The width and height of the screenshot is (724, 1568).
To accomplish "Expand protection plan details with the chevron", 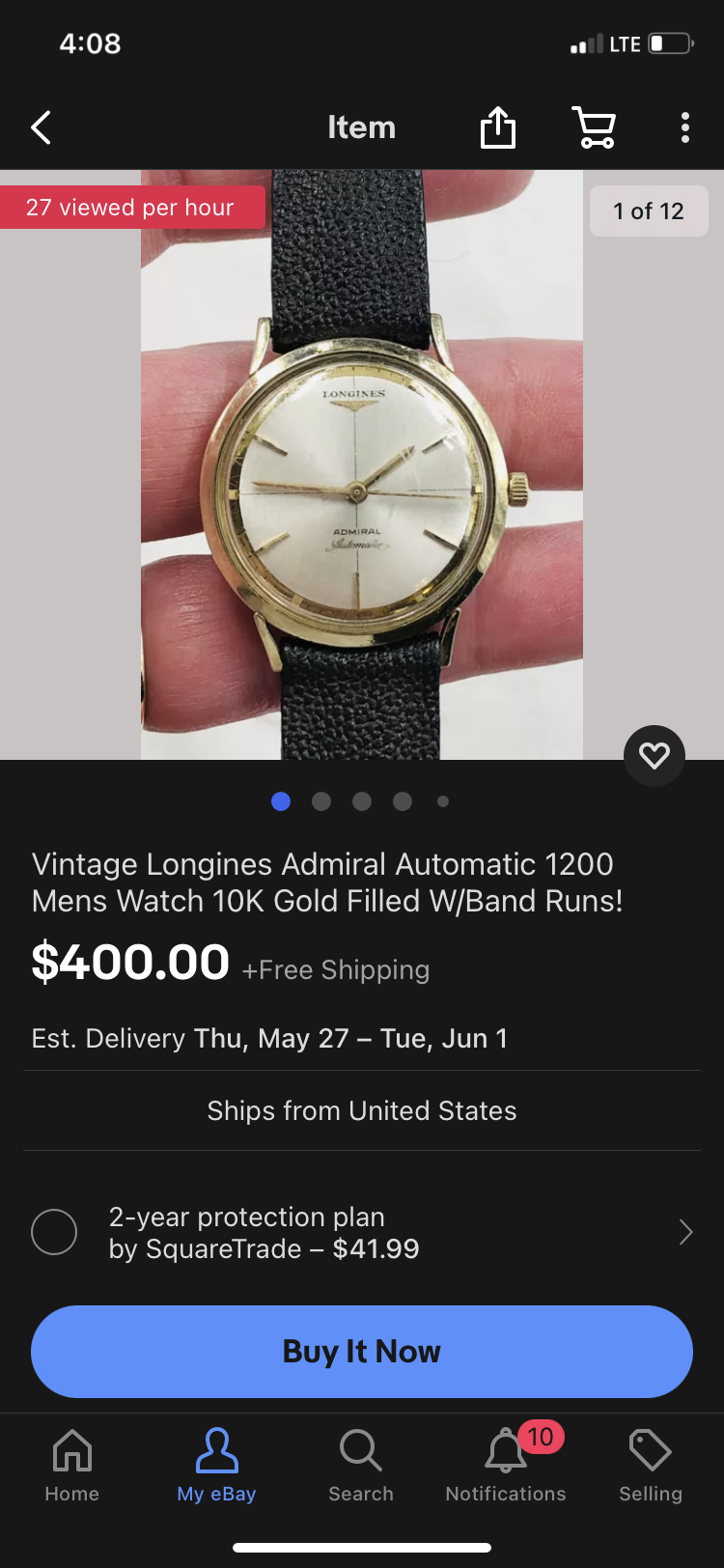I will [x=685, y=1232].
